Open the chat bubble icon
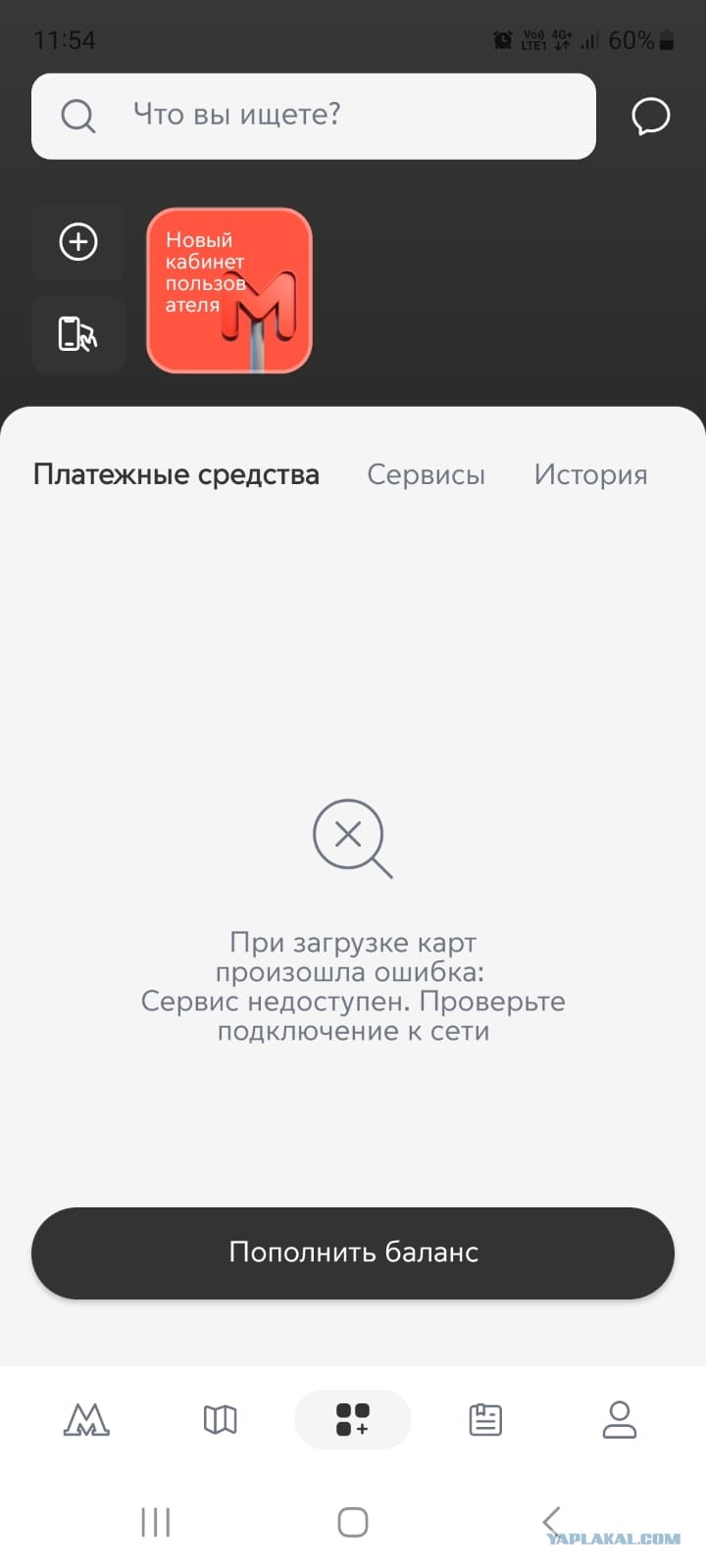 [650, 116]
